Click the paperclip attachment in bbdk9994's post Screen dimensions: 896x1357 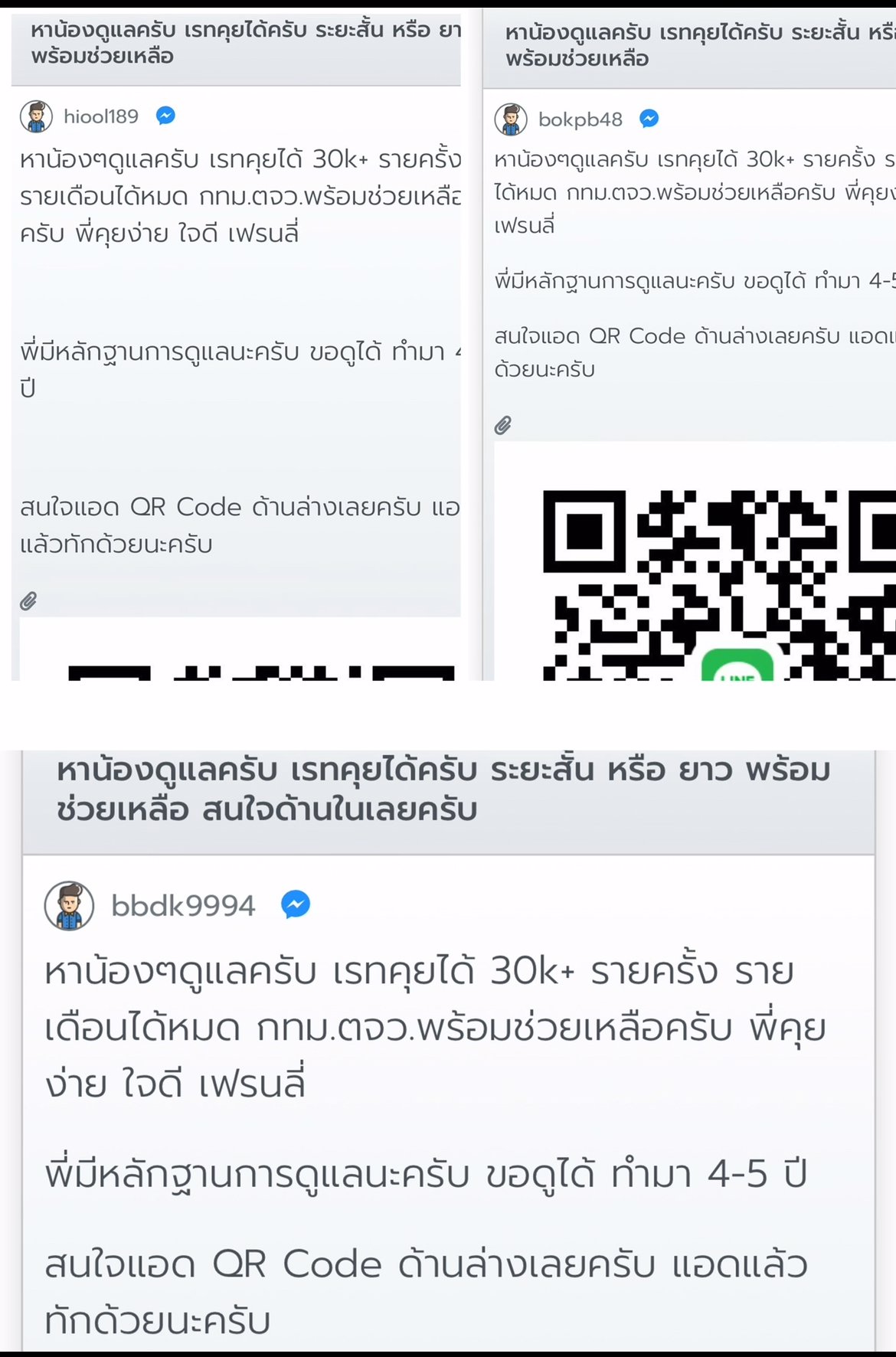[x=44, y=1349]
